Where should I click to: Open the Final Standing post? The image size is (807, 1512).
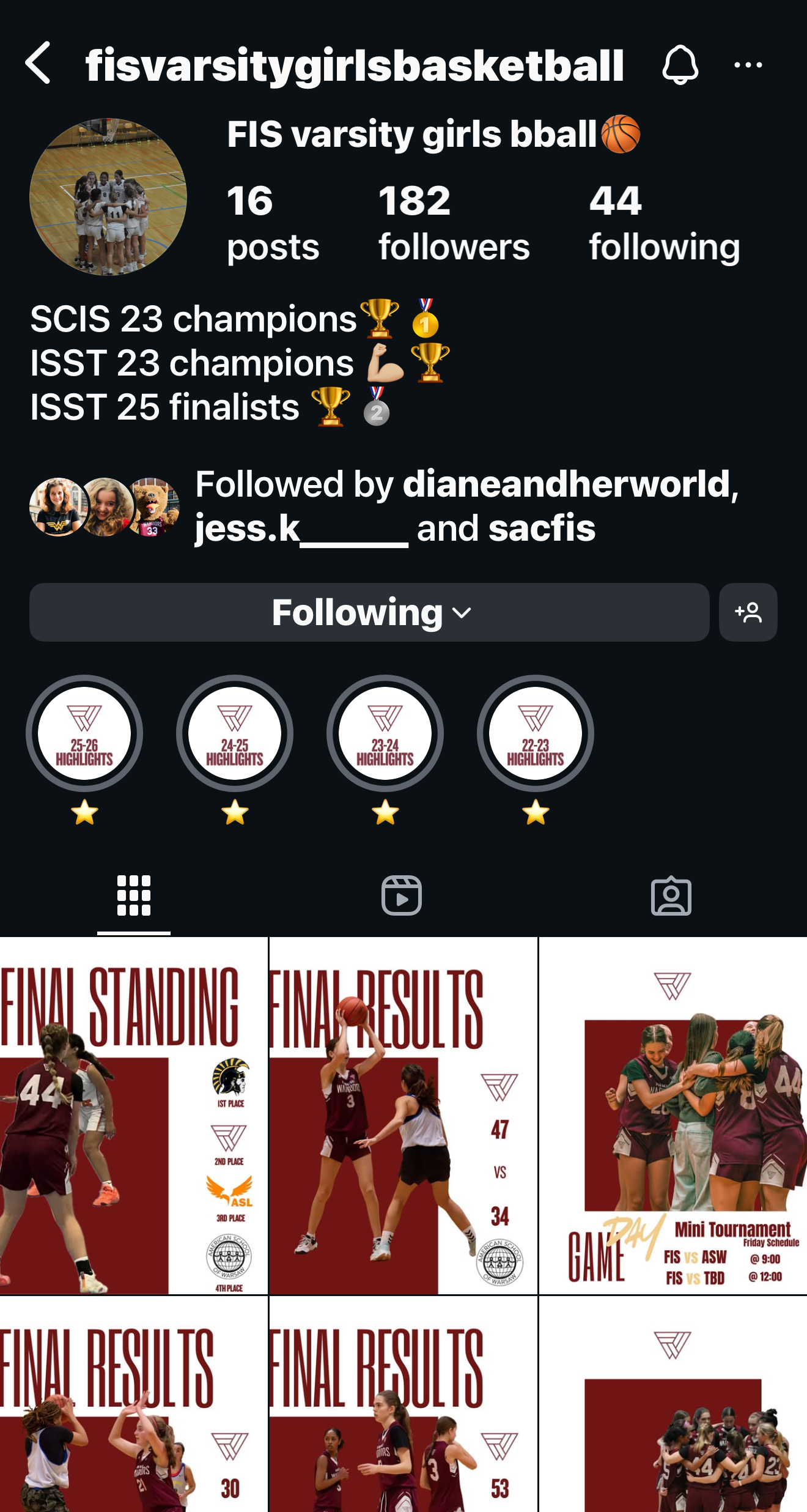tap(133, 1116)
